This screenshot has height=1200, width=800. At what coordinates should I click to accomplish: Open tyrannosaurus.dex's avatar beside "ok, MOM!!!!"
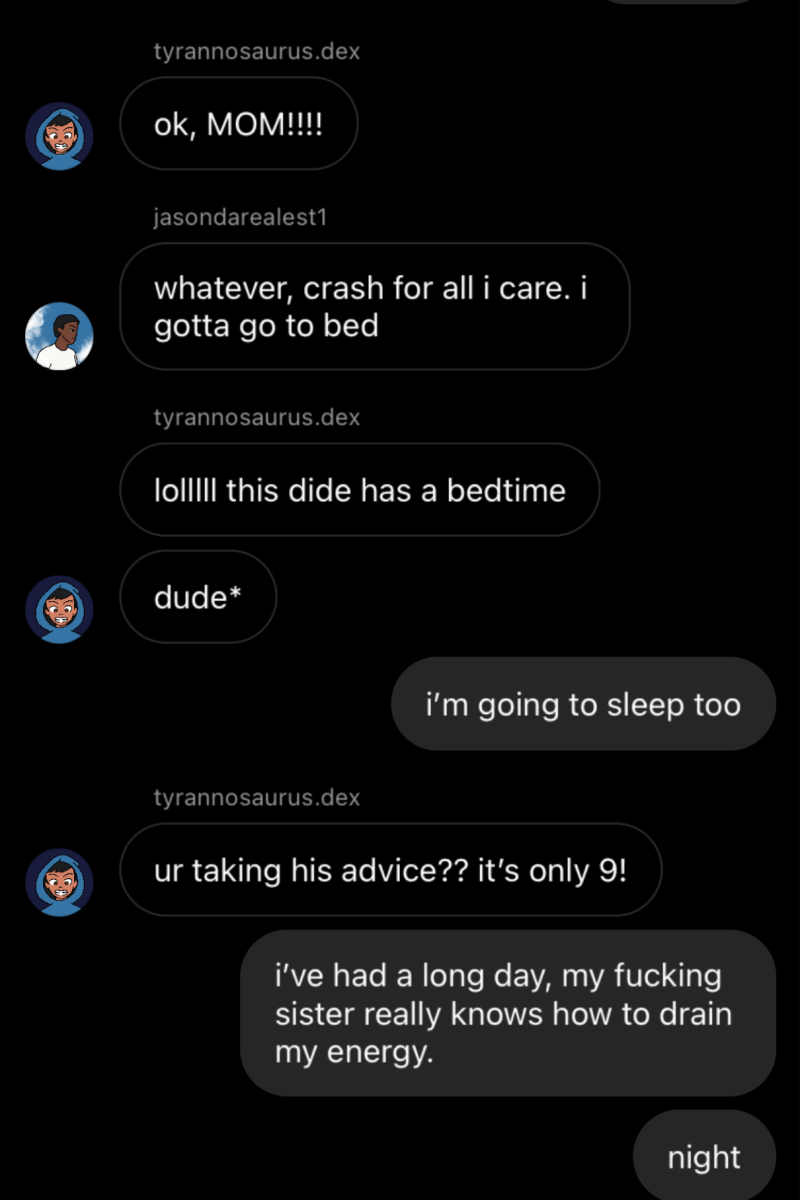coord(59,136)
